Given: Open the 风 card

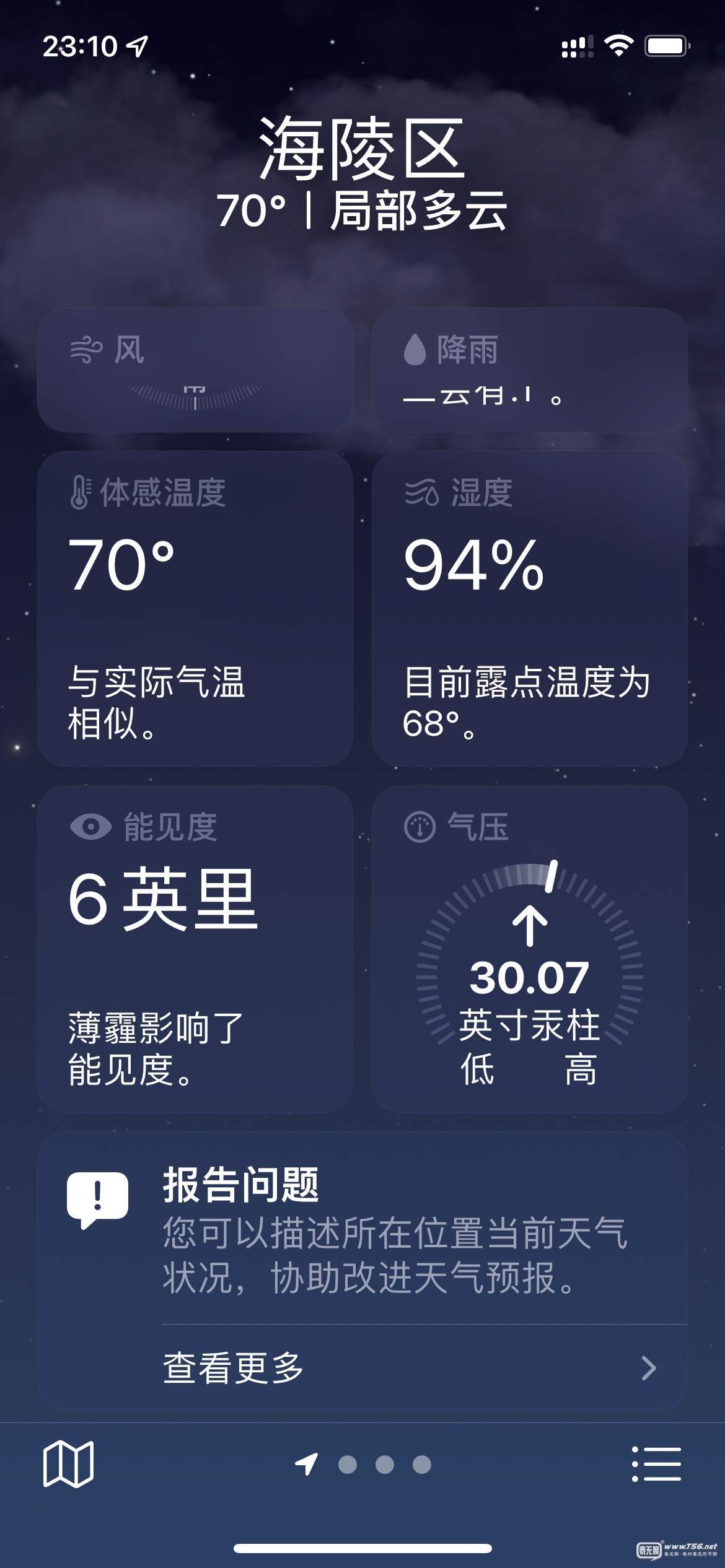Looking at the screenshot, I should (x=195, y=370).
